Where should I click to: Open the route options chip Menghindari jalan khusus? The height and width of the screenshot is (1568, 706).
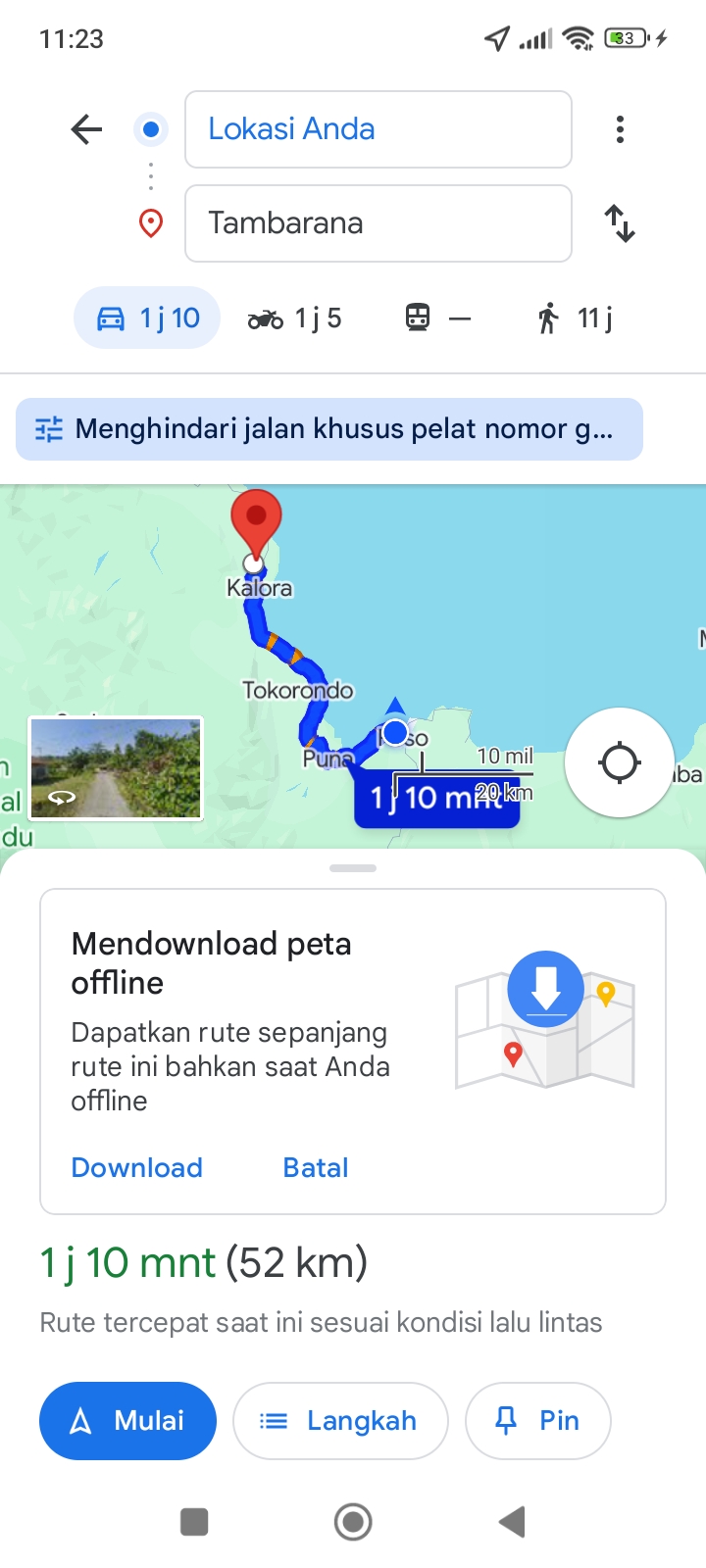tap(329, 429)
